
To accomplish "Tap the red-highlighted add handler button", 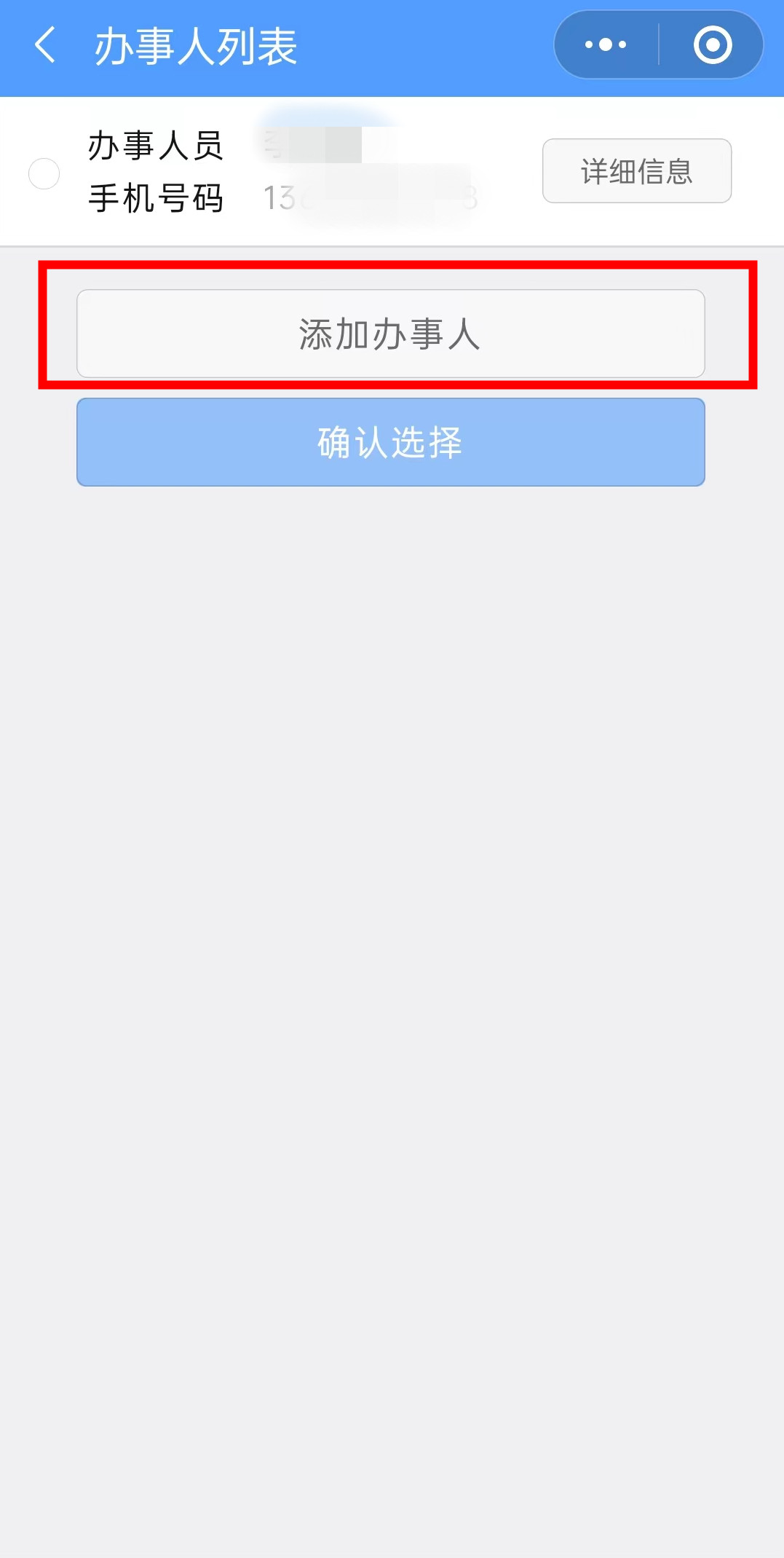I will tap(391, 334).
